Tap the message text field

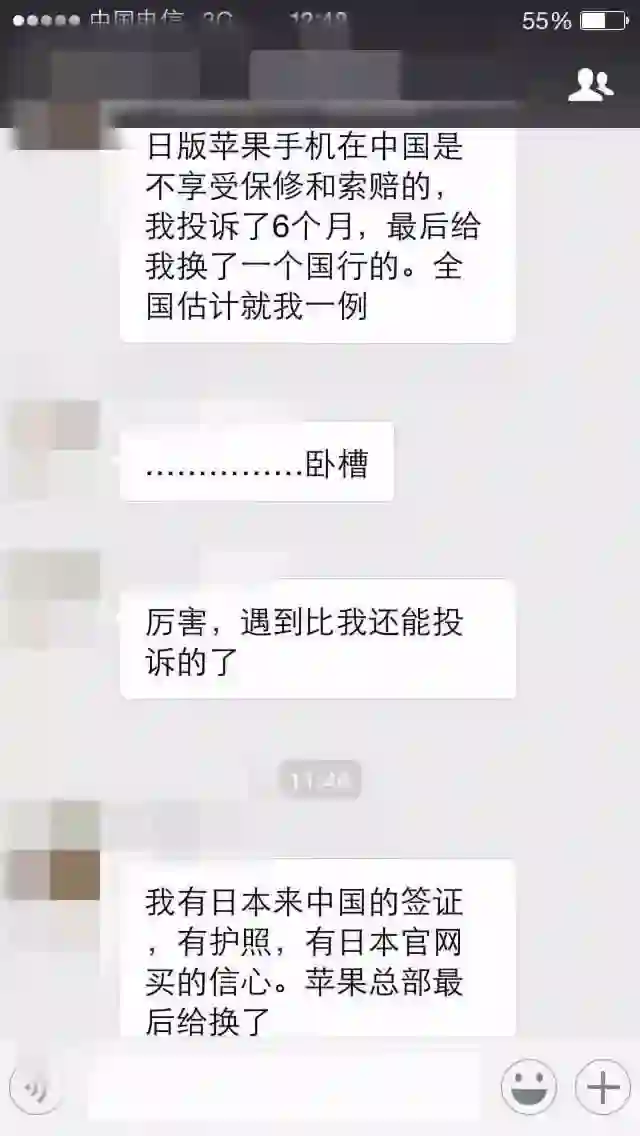click(285, 1086)
